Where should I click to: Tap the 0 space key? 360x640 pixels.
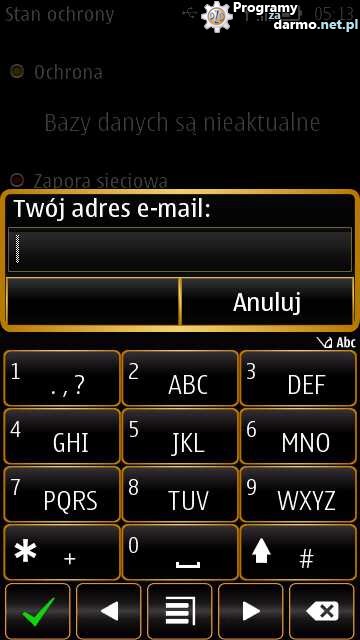coord(180,552)
